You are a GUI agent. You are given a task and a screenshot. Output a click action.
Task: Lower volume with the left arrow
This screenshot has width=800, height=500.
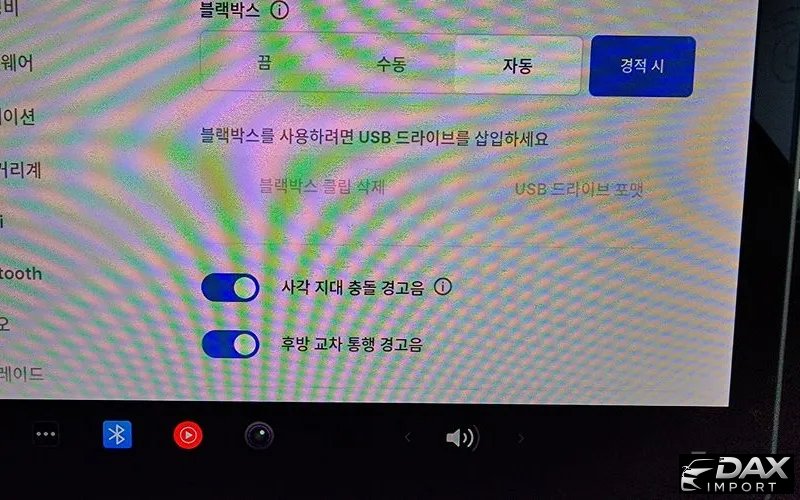[x=406, y=437]
